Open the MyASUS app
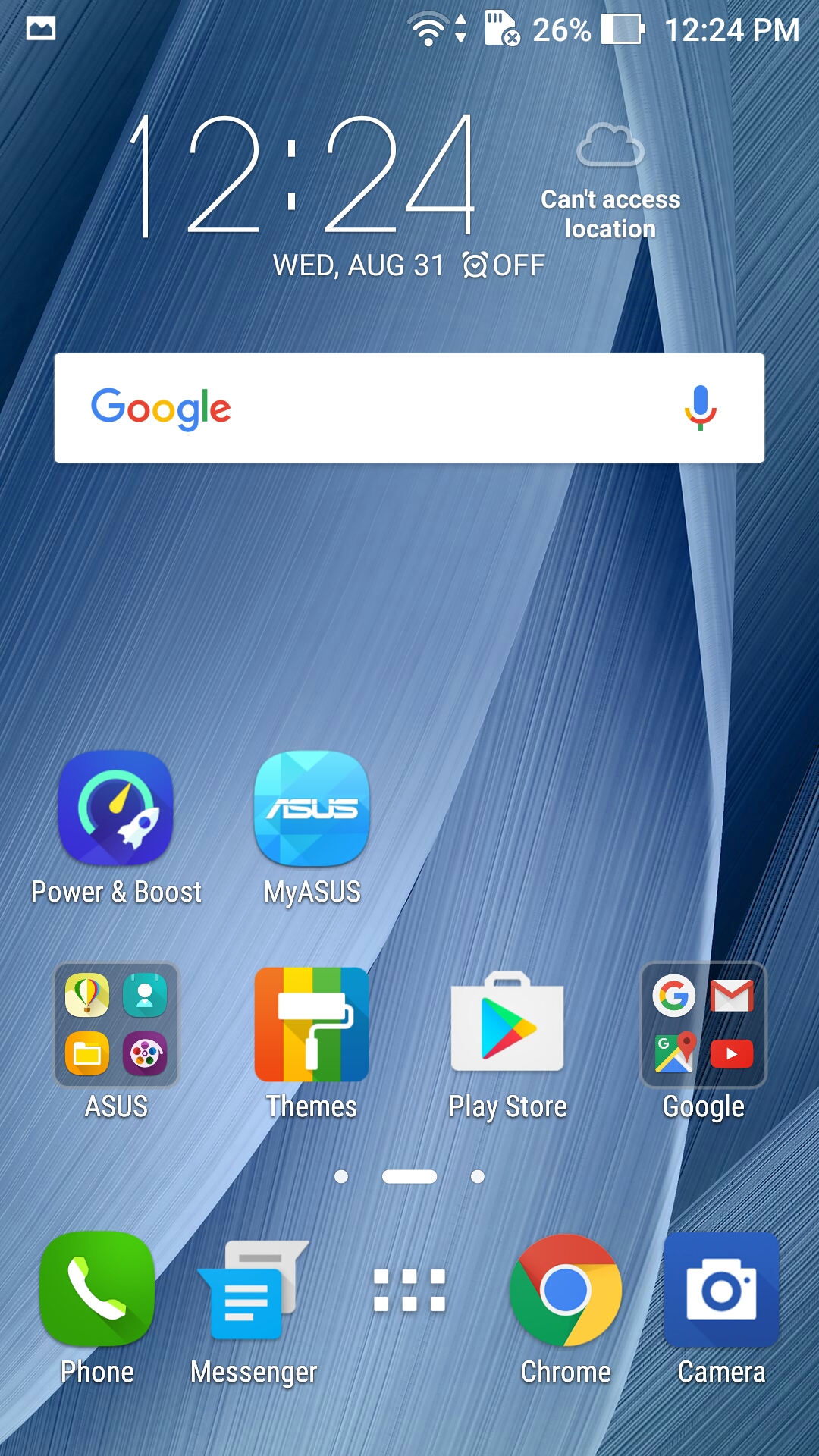Image resolution: width=819 pixels, height=1456 pixels. click(x=312, y=809)
